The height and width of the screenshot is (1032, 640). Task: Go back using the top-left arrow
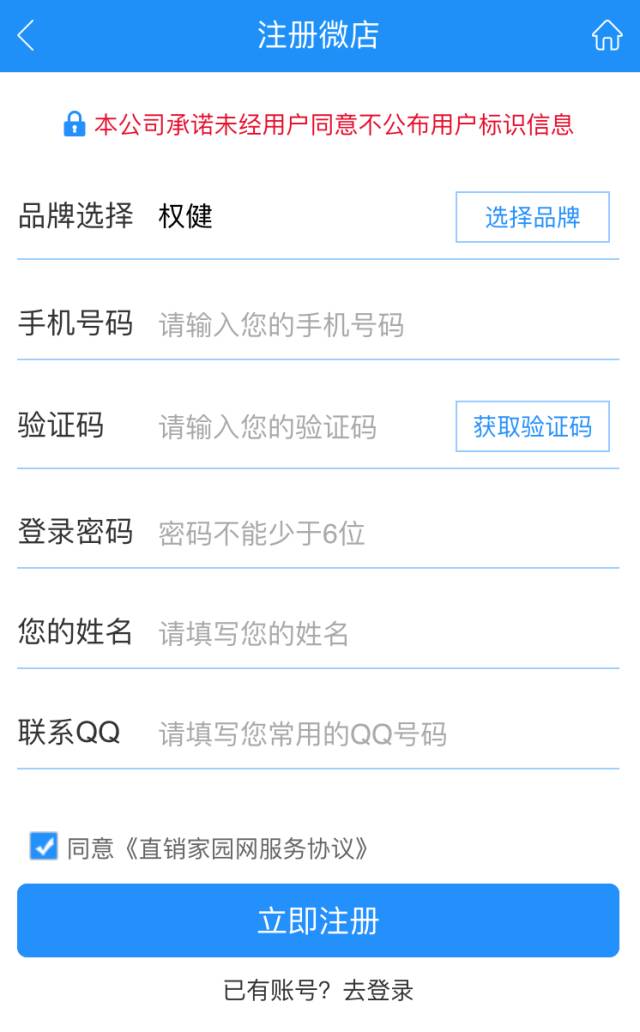[x=26, y=36]
